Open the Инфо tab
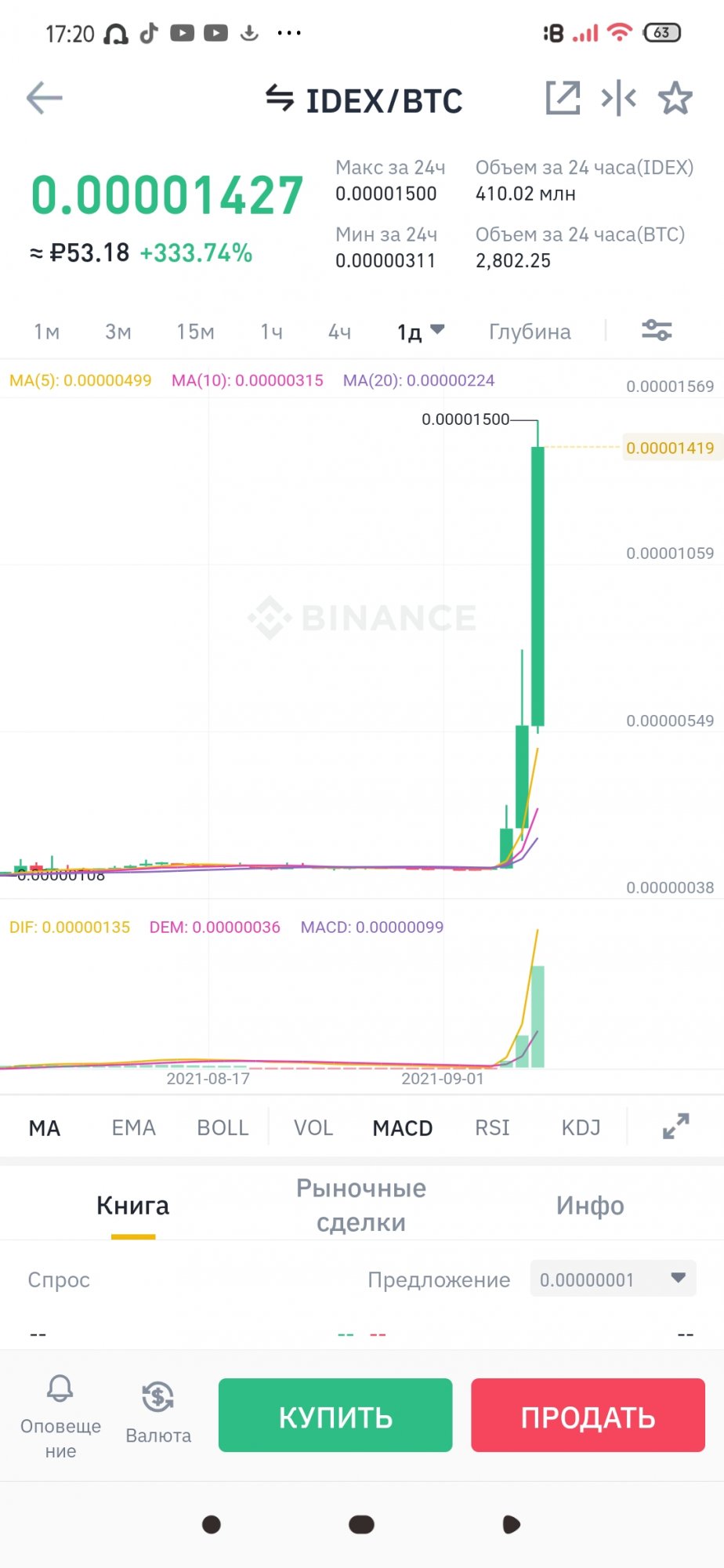Screen dimensions: 724x1568 pos(590,1205)
